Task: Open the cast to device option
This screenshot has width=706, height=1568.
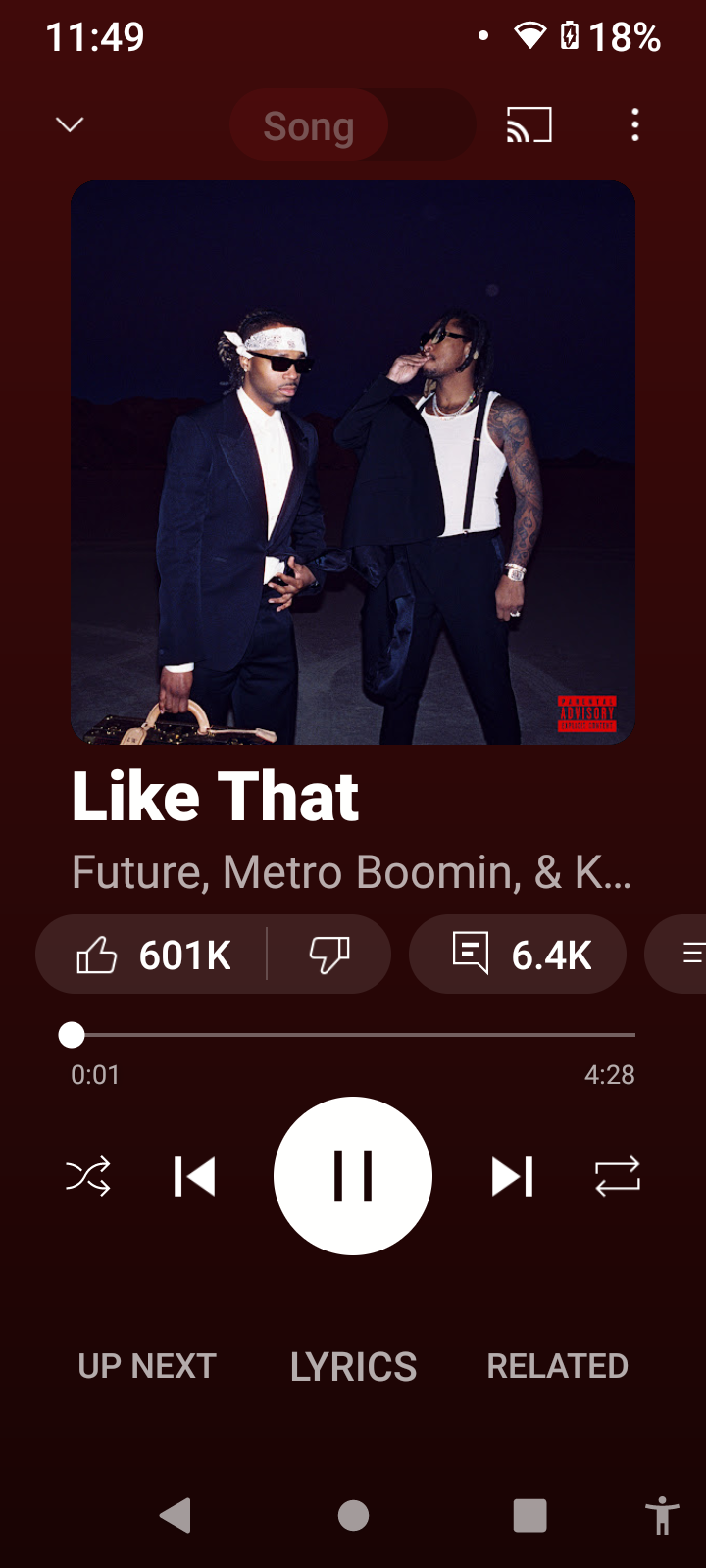Action: (529, 125)
